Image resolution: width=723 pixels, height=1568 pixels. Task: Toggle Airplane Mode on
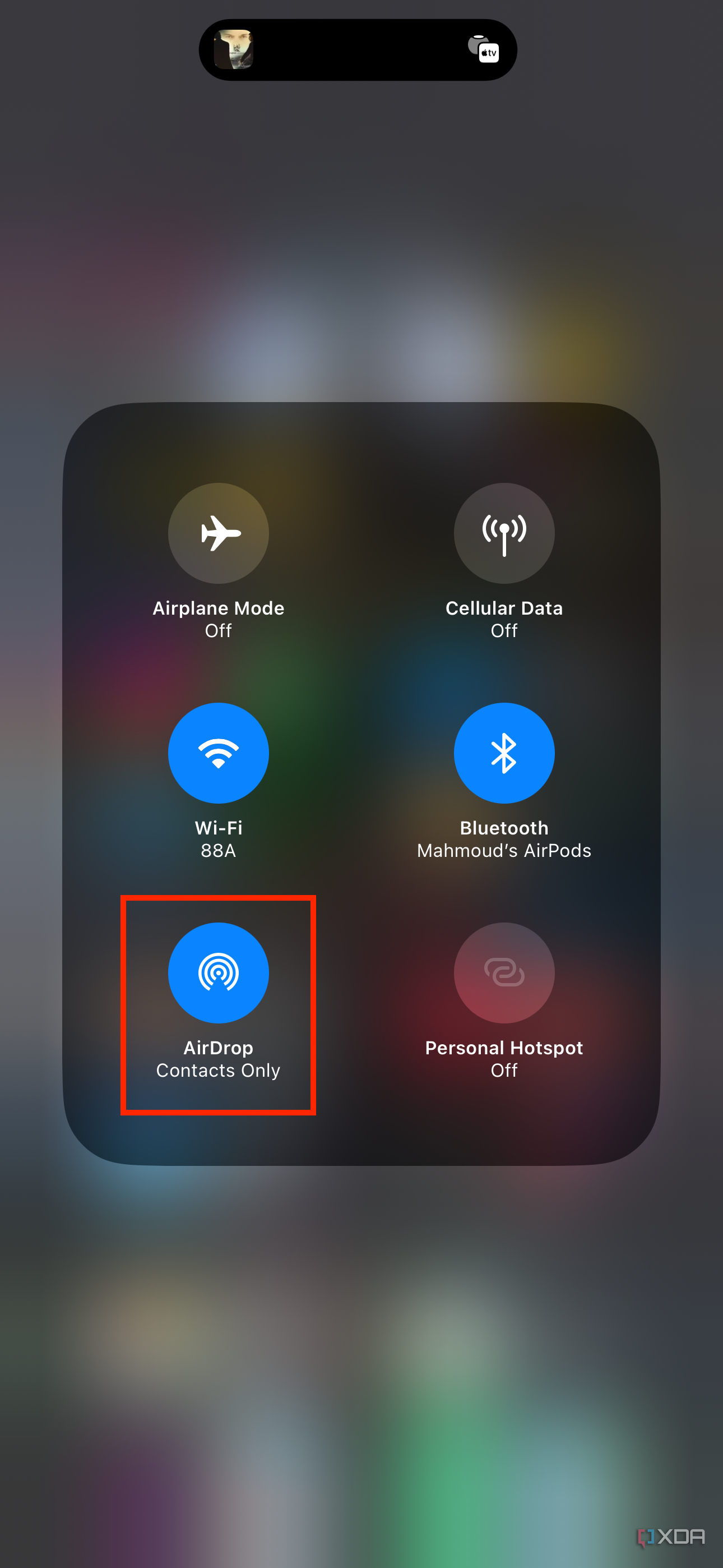[x=219, y=533]
